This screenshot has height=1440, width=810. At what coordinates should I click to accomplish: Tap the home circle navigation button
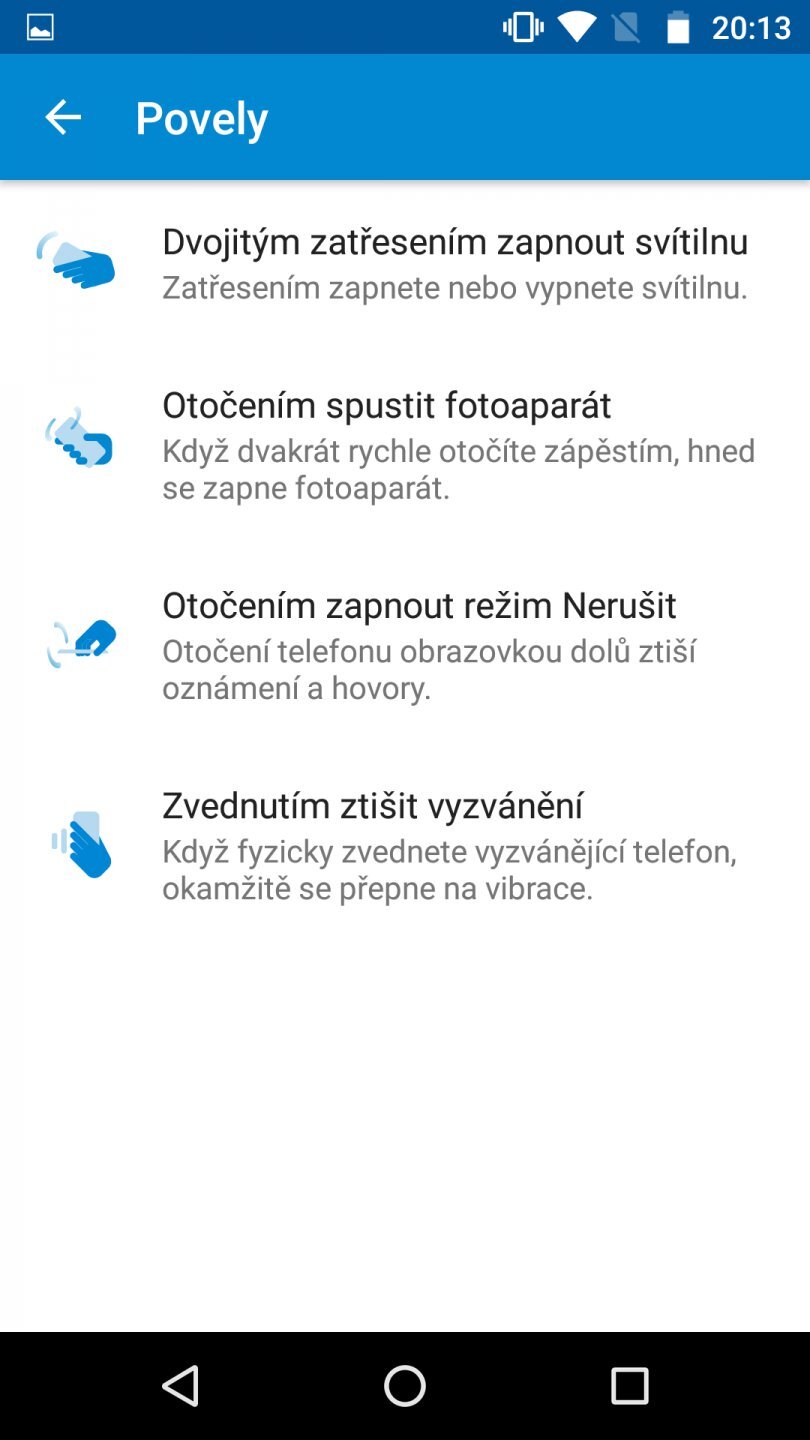pos(405,1387)
